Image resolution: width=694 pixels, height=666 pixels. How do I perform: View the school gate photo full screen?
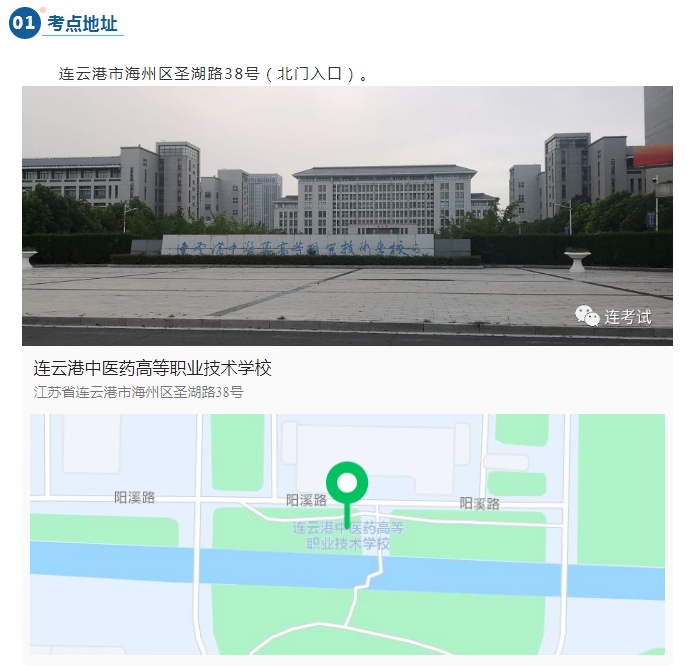coord(347,215)
